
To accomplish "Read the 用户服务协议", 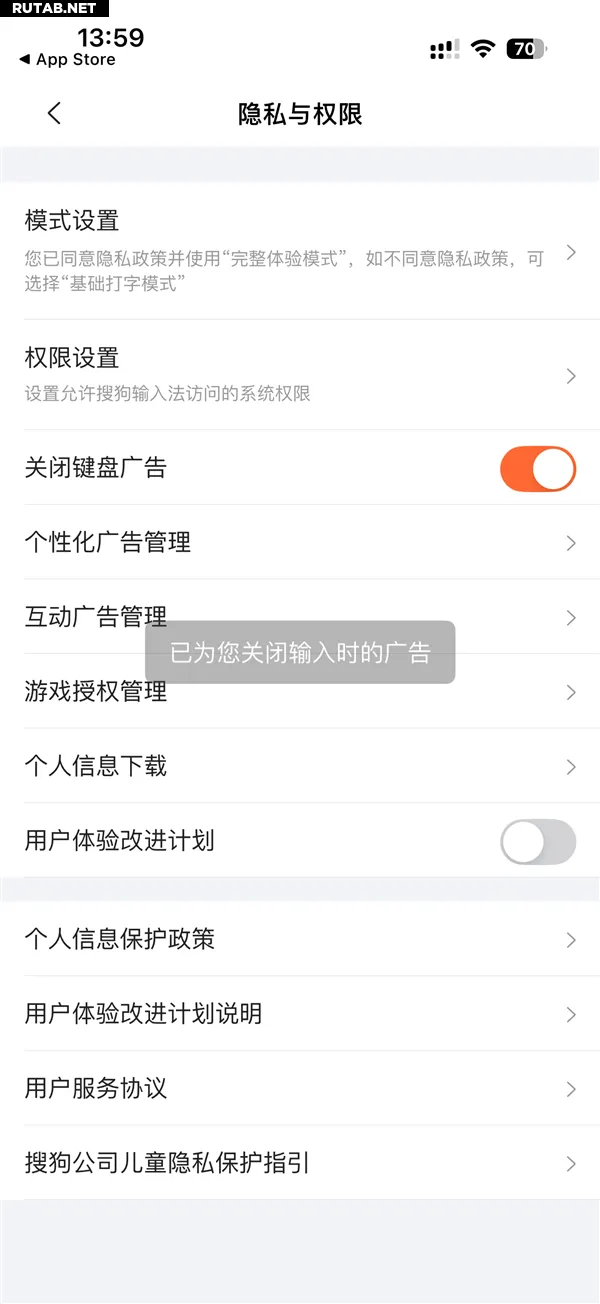I will [x=300, y=1089].
